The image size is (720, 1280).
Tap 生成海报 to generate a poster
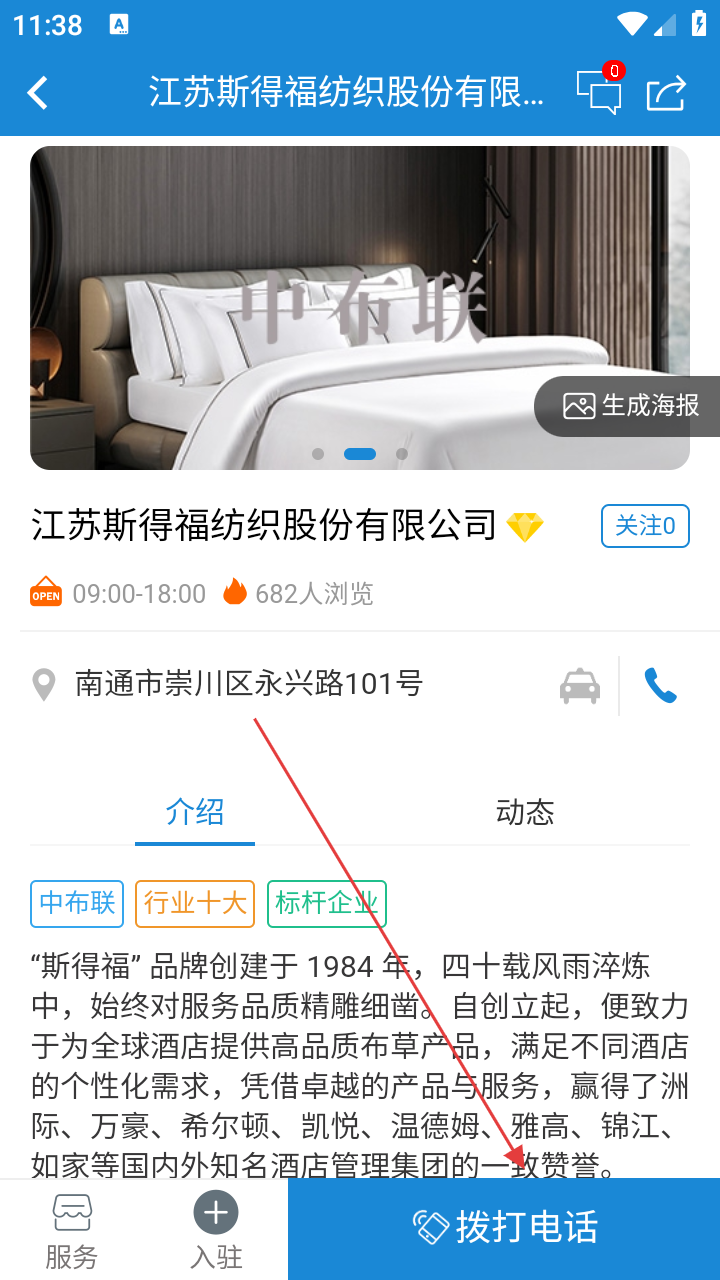click(628, 406)
